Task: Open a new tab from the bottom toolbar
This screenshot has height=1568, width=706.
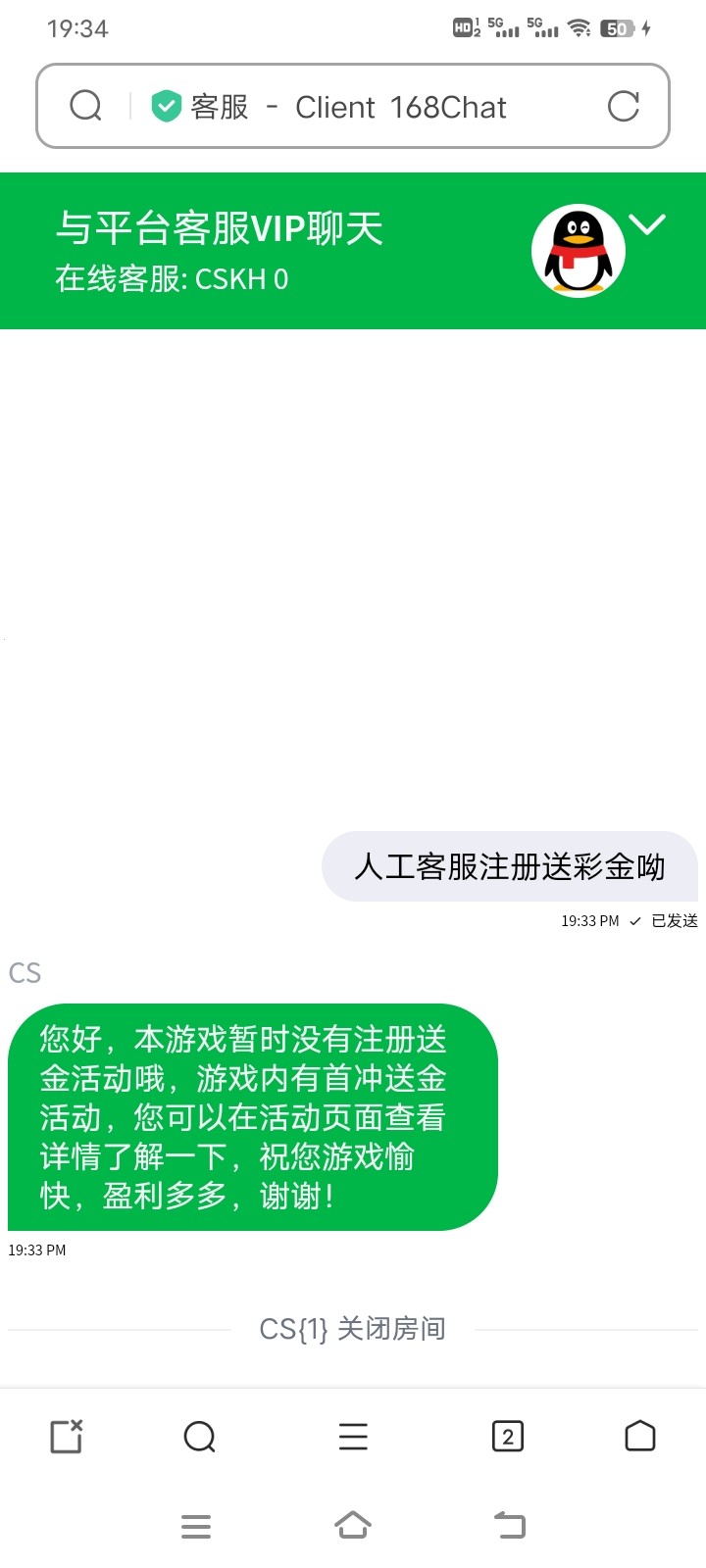Action: (x=67, y=1437)
